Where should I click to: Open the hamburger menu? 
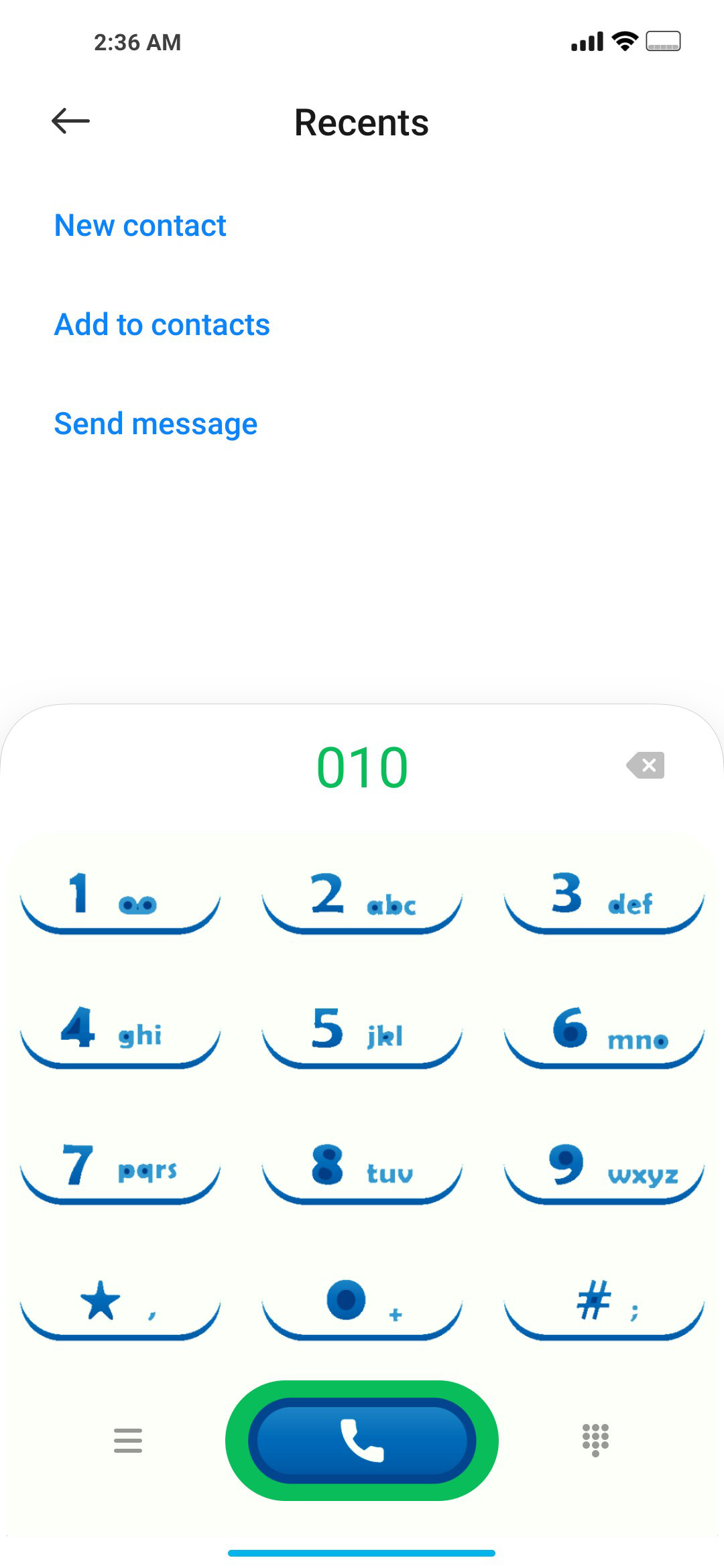click(x=128, y=1441)
